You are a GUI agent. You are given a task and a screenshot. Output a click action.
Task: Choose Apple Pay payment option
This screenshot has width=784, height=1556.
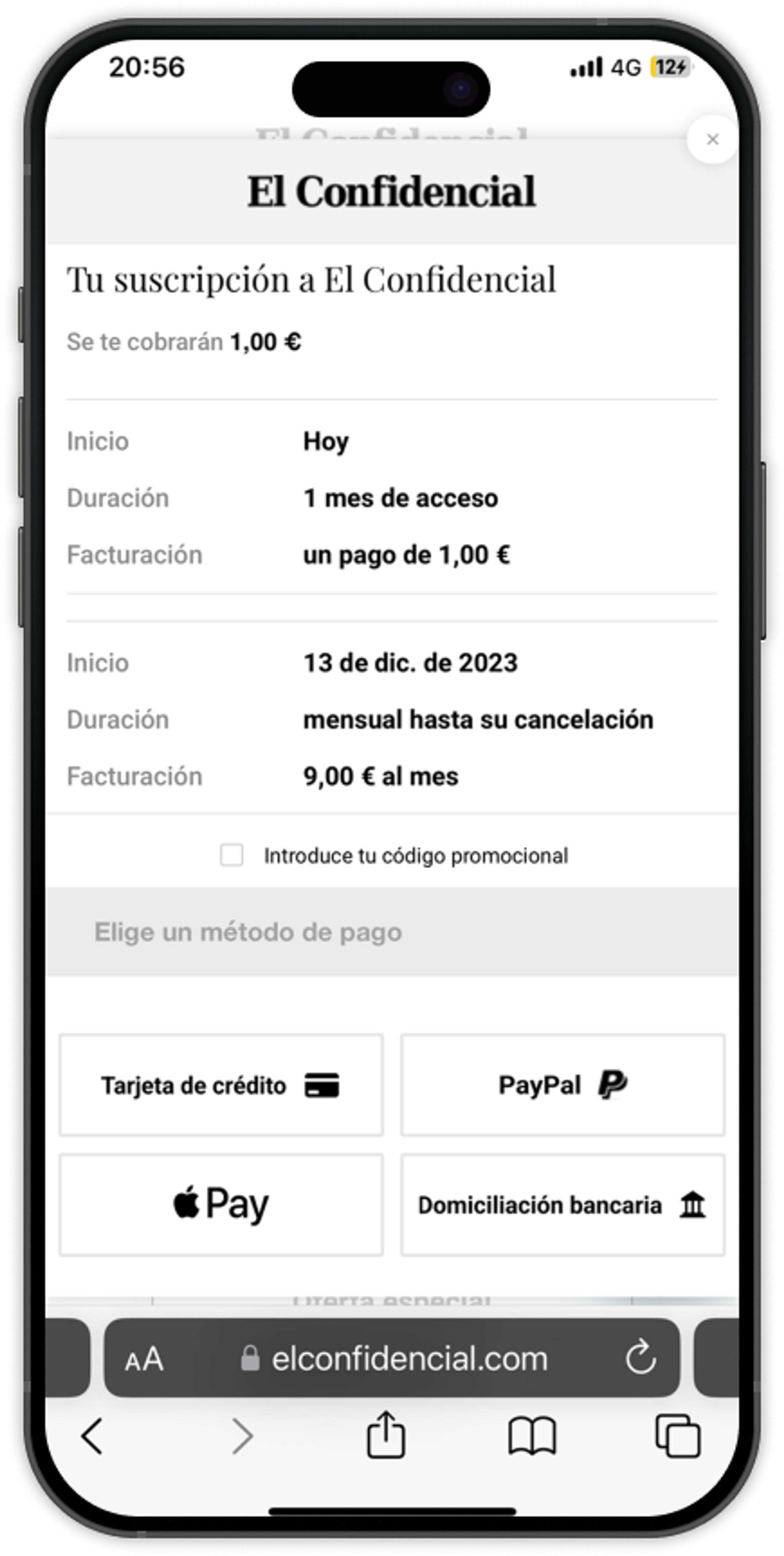pyautogui.click(x=221, y=1203)
